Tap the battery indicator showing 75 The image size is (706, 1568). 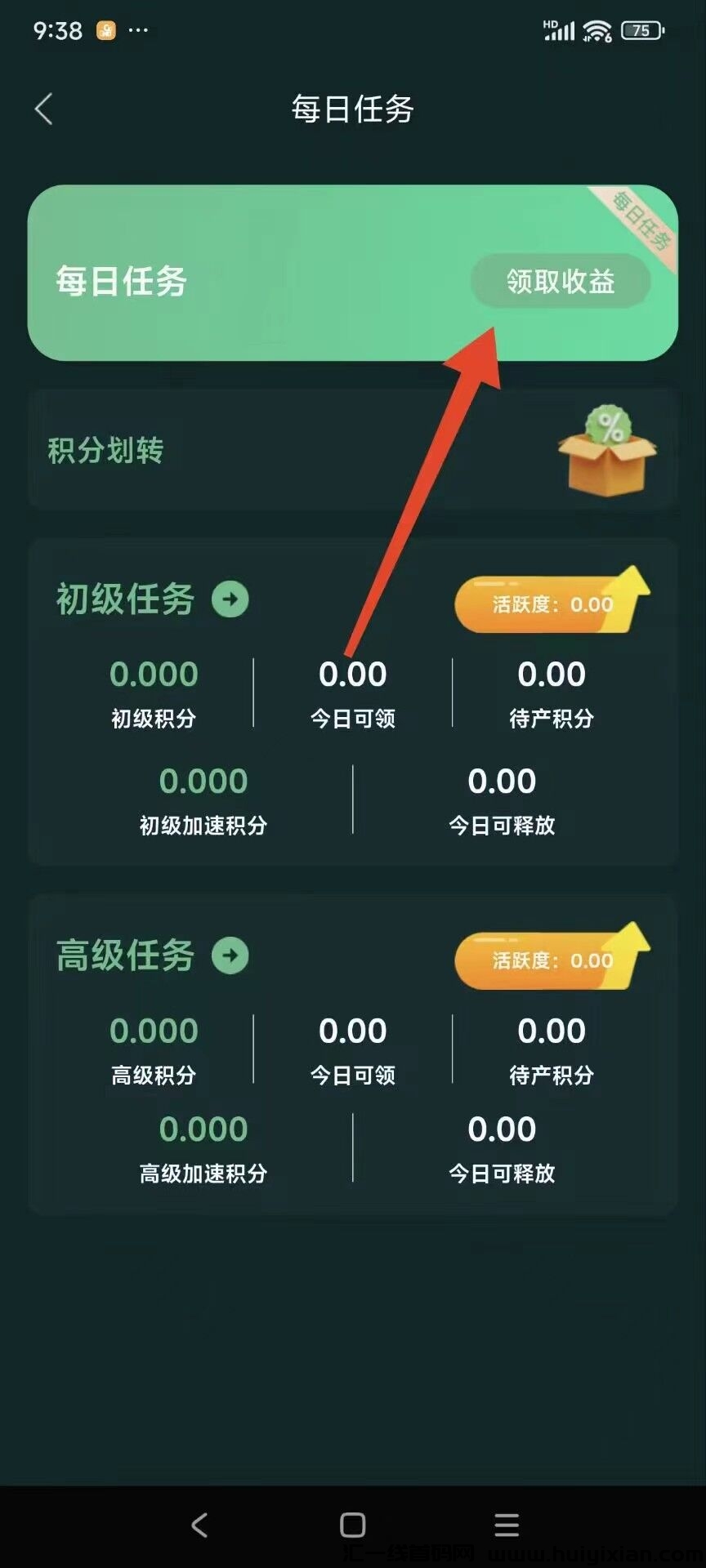click(x=645, y=29)
